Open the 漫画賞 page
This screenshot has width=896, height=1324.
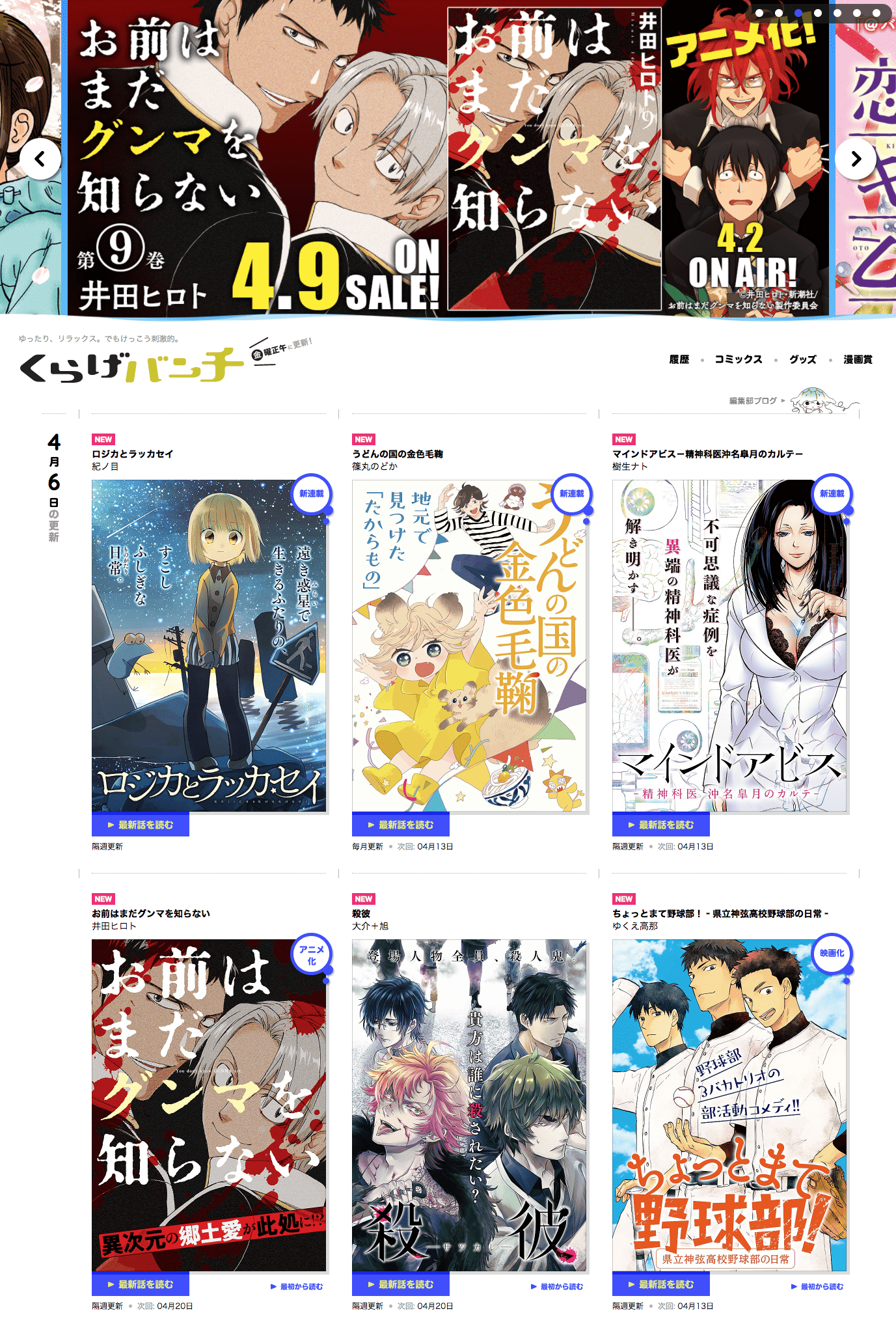[858, 359]
